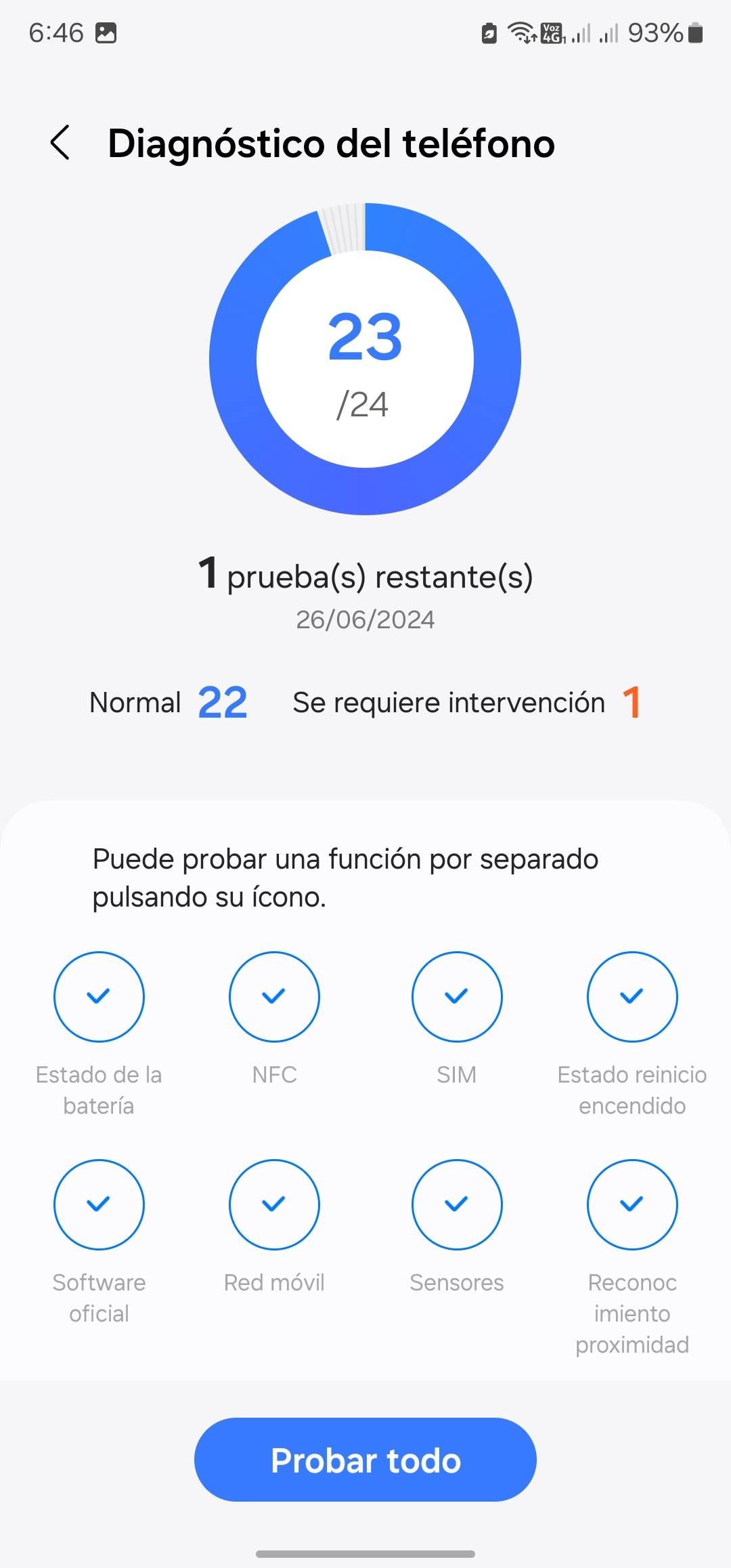The image size is (731, 1568).
Task: Tap the SIM test checkmark toggle
Action: coord(457,997)
